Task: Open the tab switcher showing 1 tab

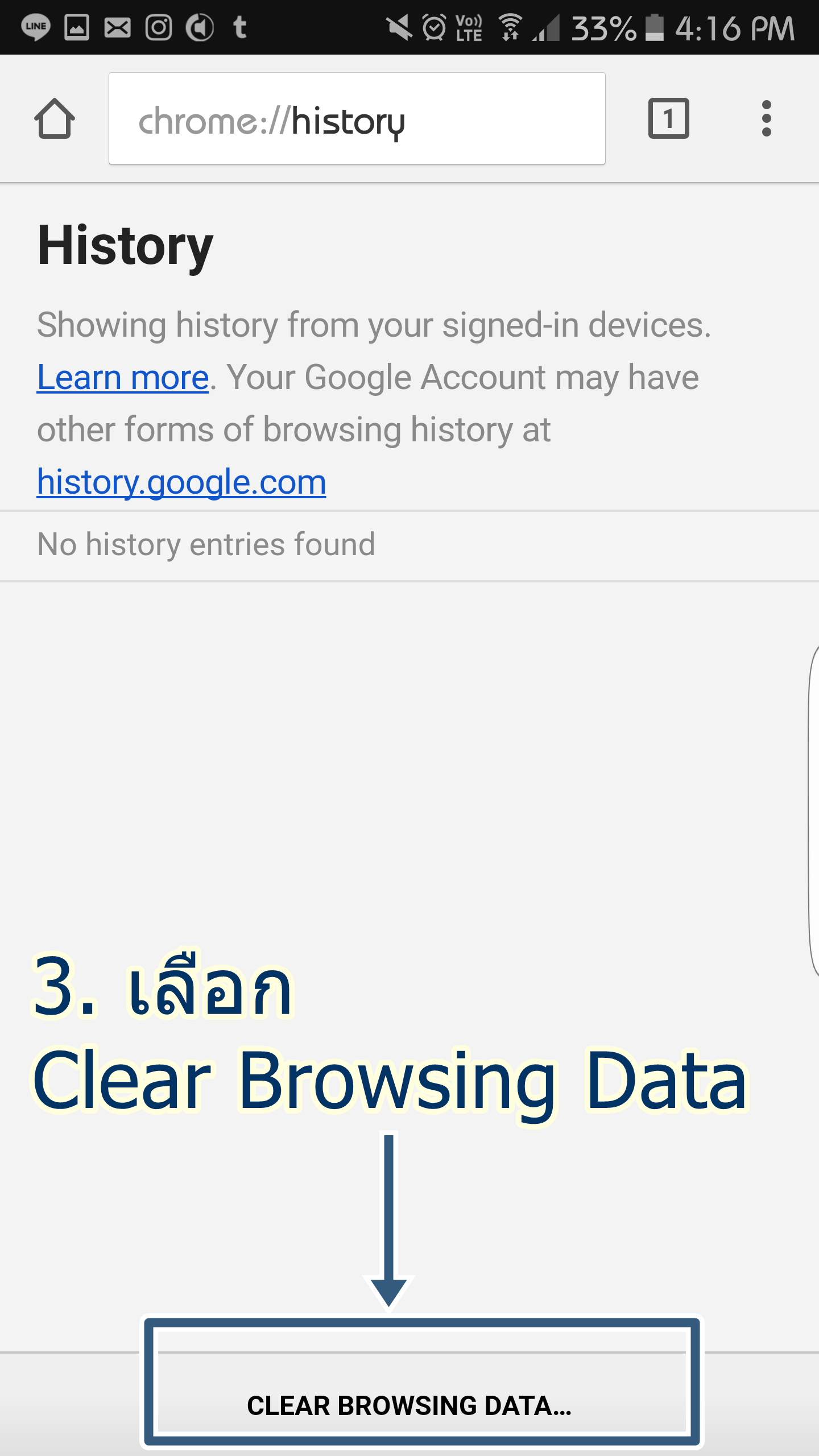Action: [x=669, y=118]
